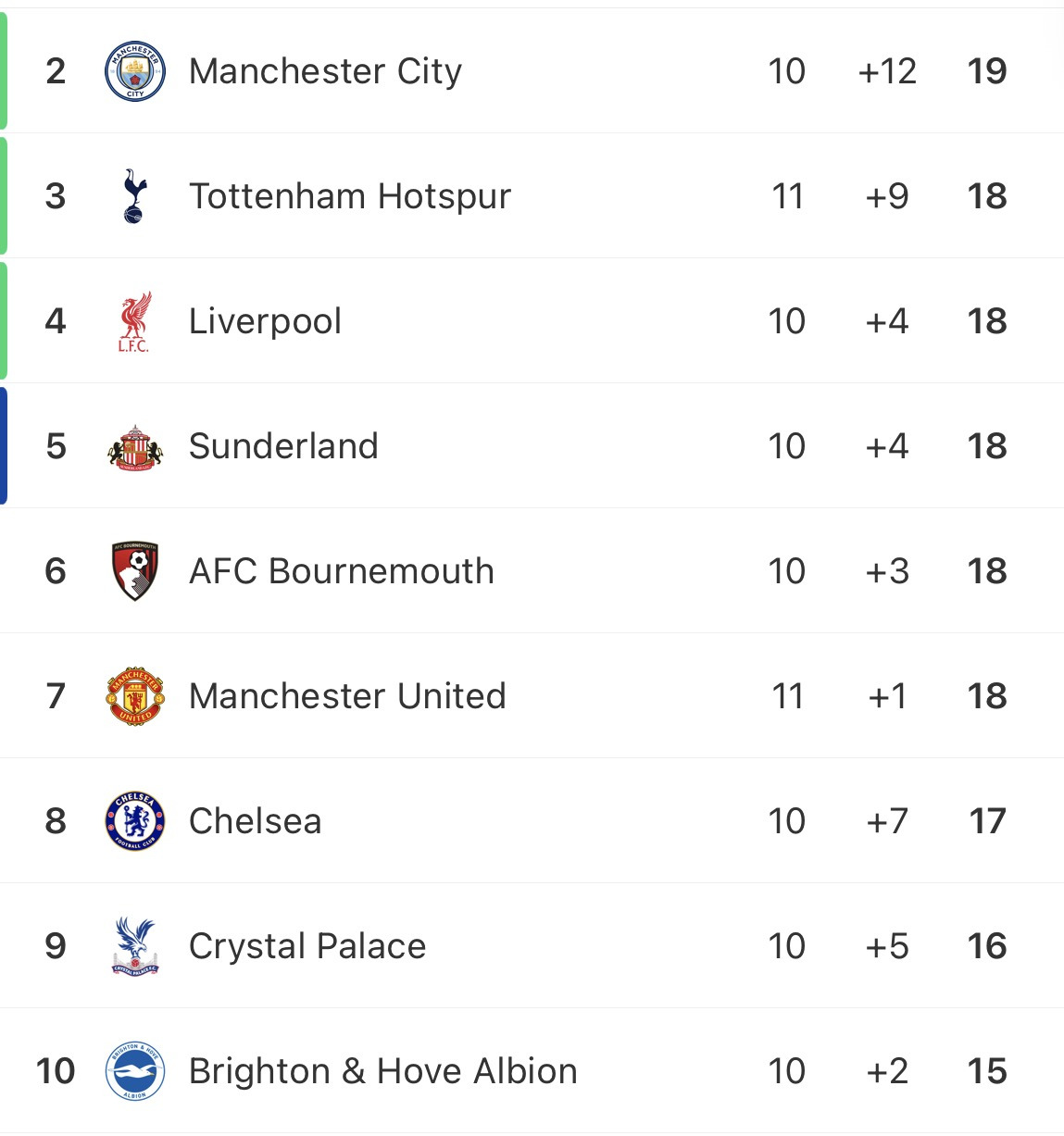Open the Manchester City team page
Image resolution: width=1064 pixels, height=1136 pixels.
point(325,70)
